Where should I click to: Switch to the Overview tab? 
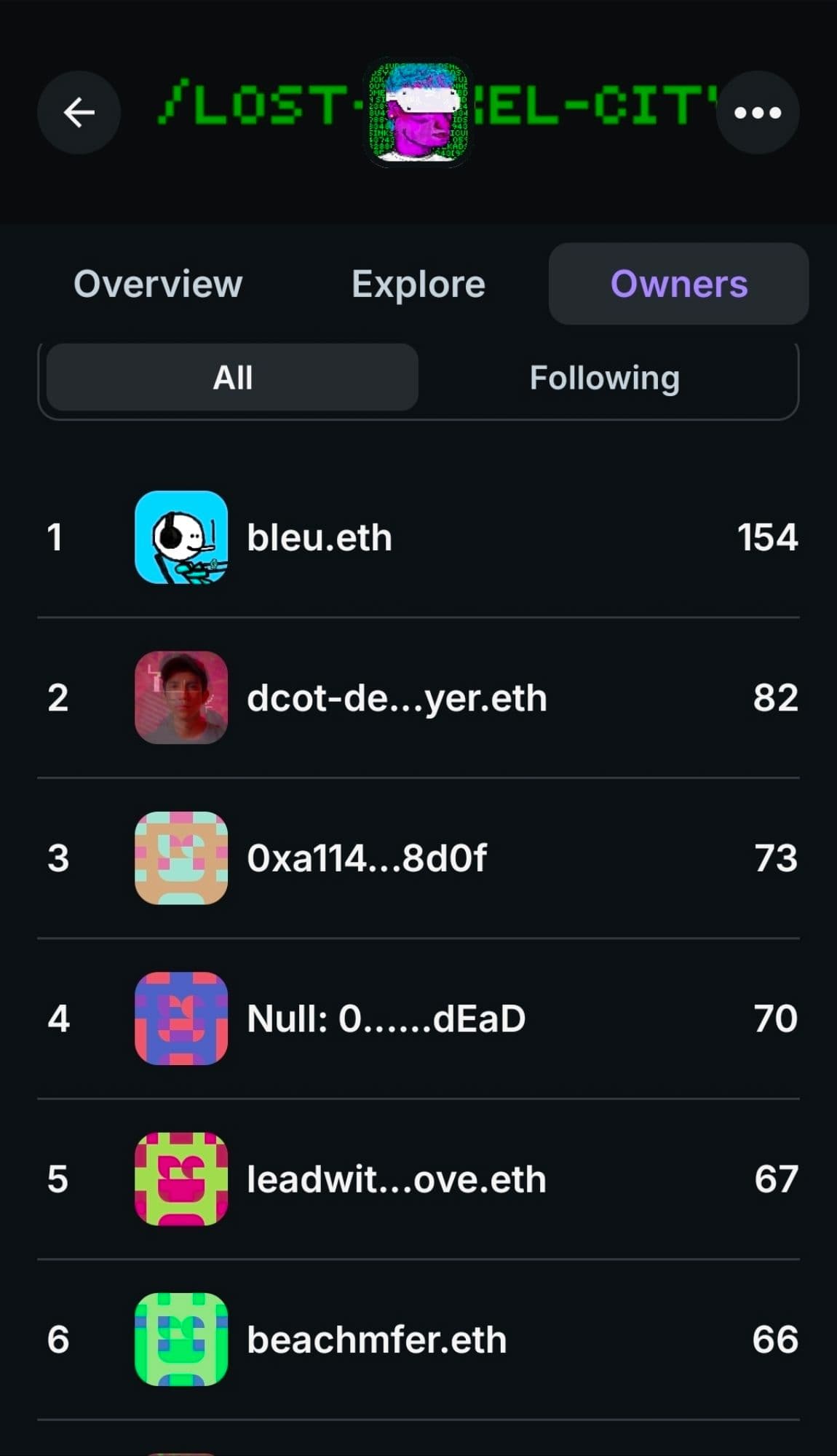tap(158, 284)
